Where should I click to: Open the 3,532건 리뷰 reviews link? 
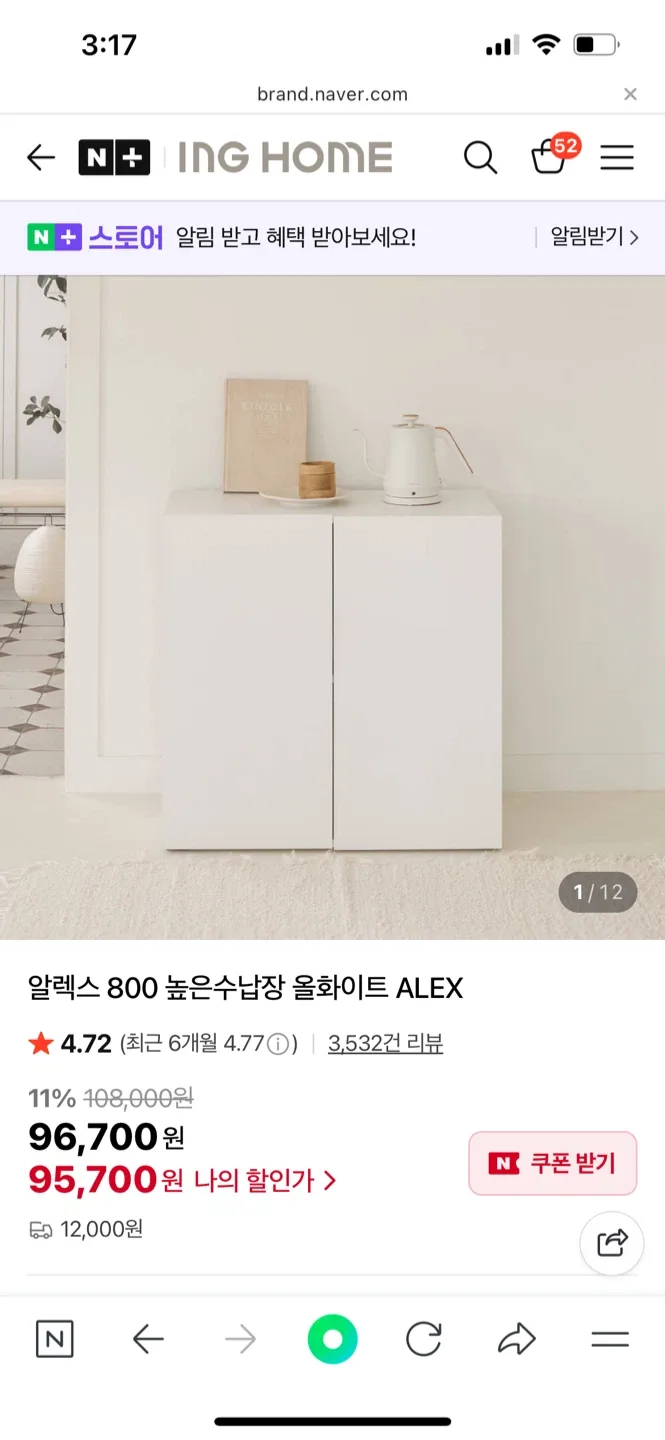tap(385, 1044)
